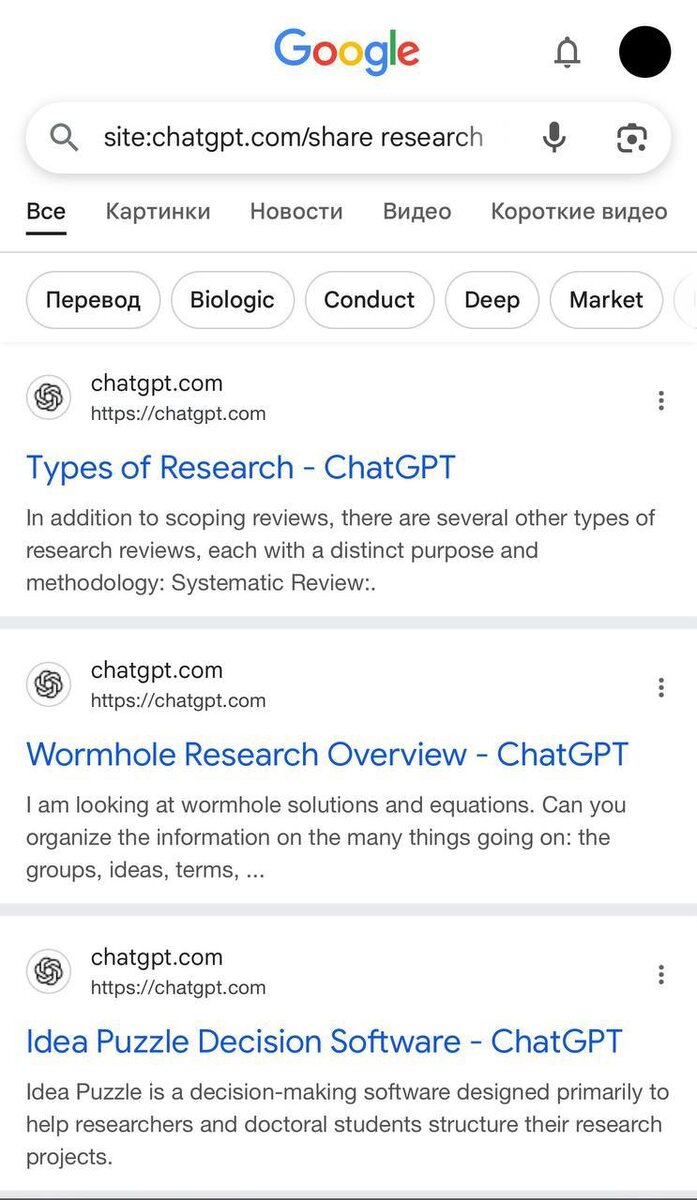Open the Idea Puzzle Decision Software result
The height and width of the screenshot is (1200, 697).
[324, 1041]
